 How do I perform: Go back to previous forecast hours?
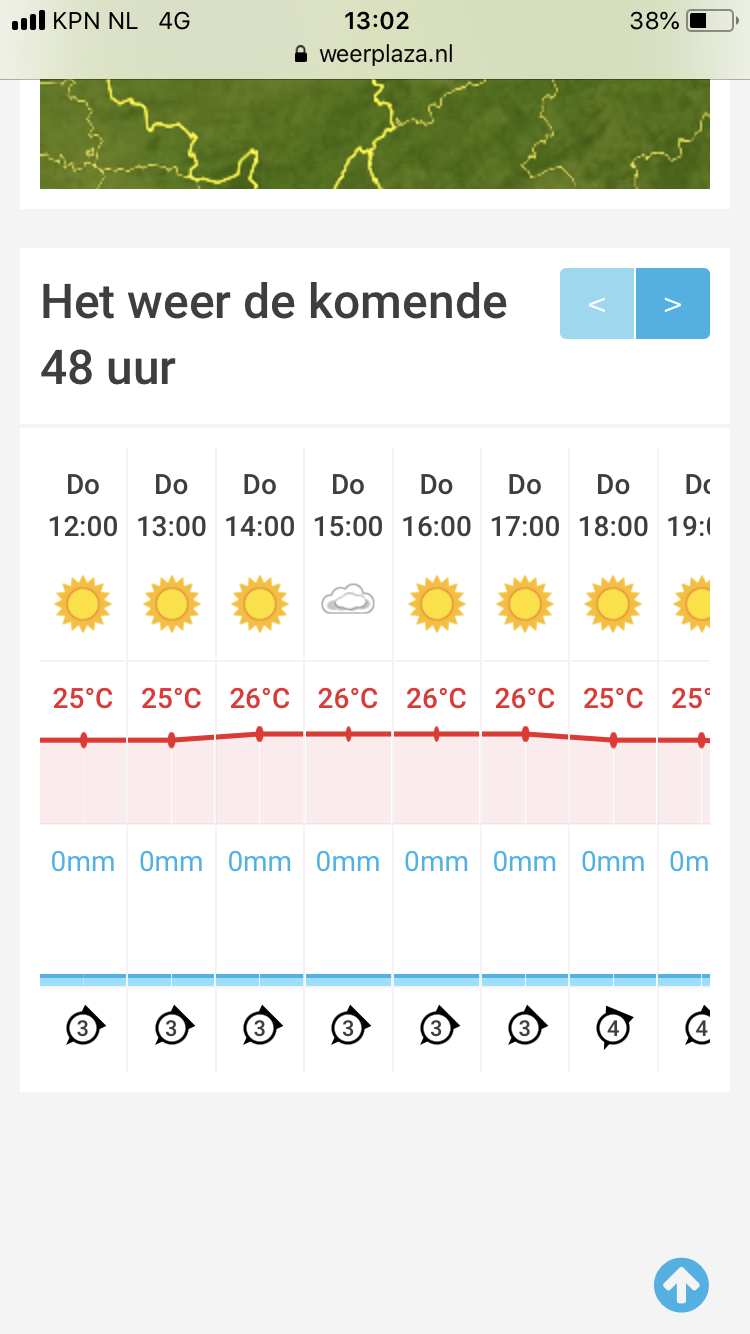pos(597,304)
